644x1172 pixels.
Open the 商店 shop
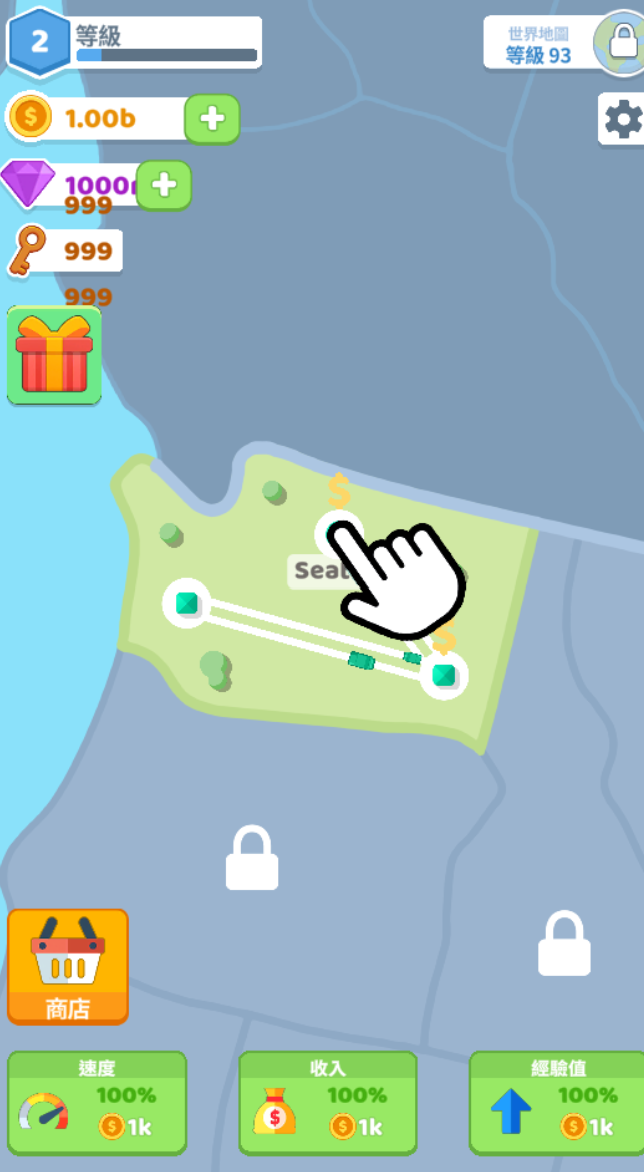pos(68,966)
